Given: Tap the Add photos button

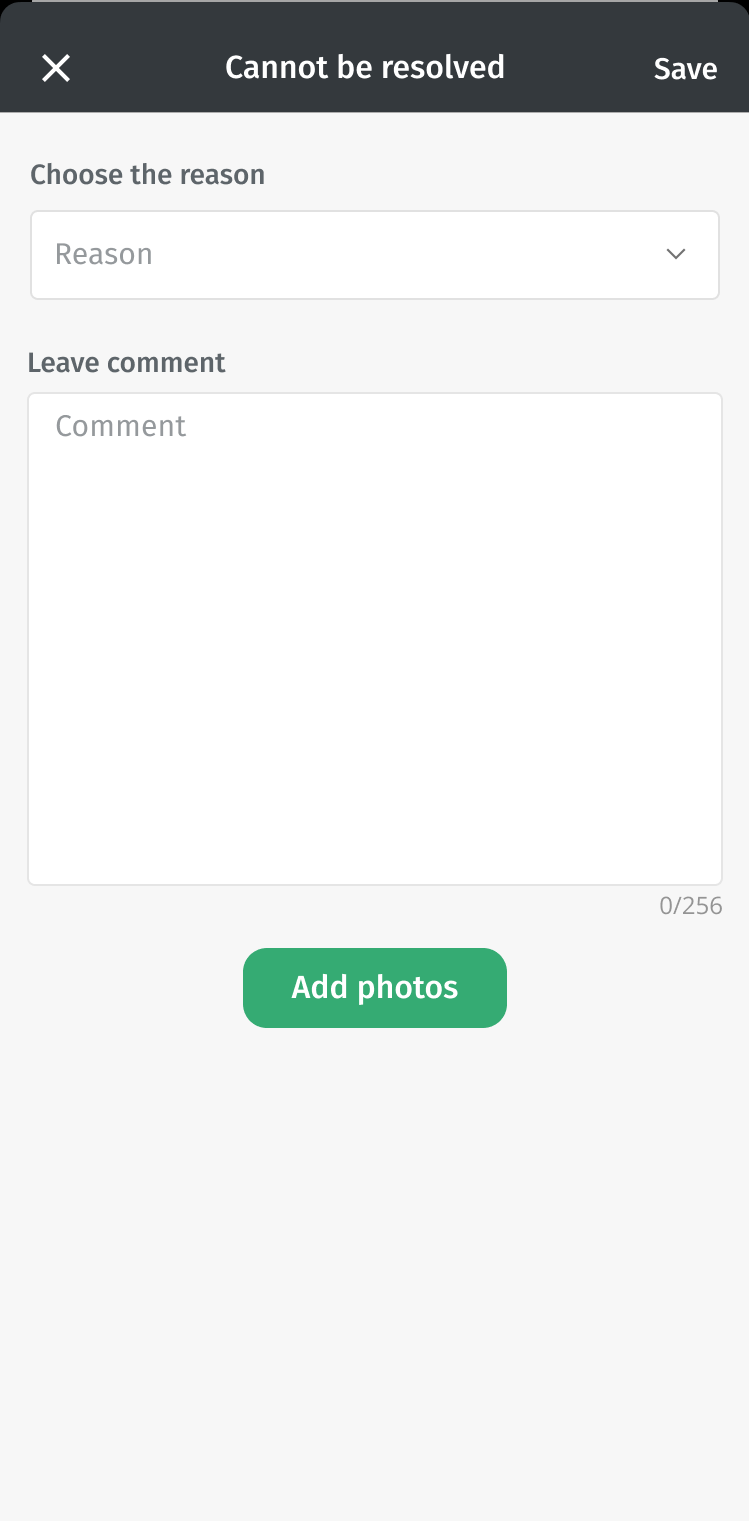Looking at the screenshot, I should (375, 988).
